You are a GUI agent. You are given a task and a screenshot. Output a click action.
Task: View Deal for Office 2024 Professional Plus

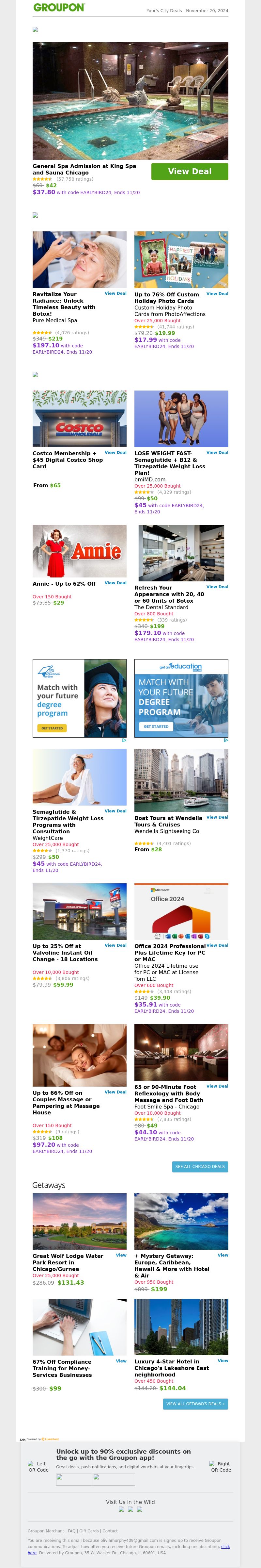click(217, 945)
